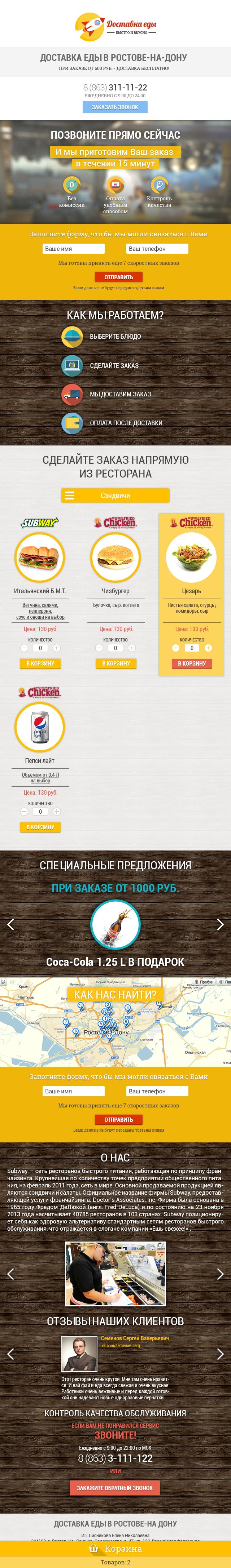Image resolution: width=231 pixels, height=1568 pixels.
Task: Show next photo in О нас gallery
Action: coord(220,1273)
